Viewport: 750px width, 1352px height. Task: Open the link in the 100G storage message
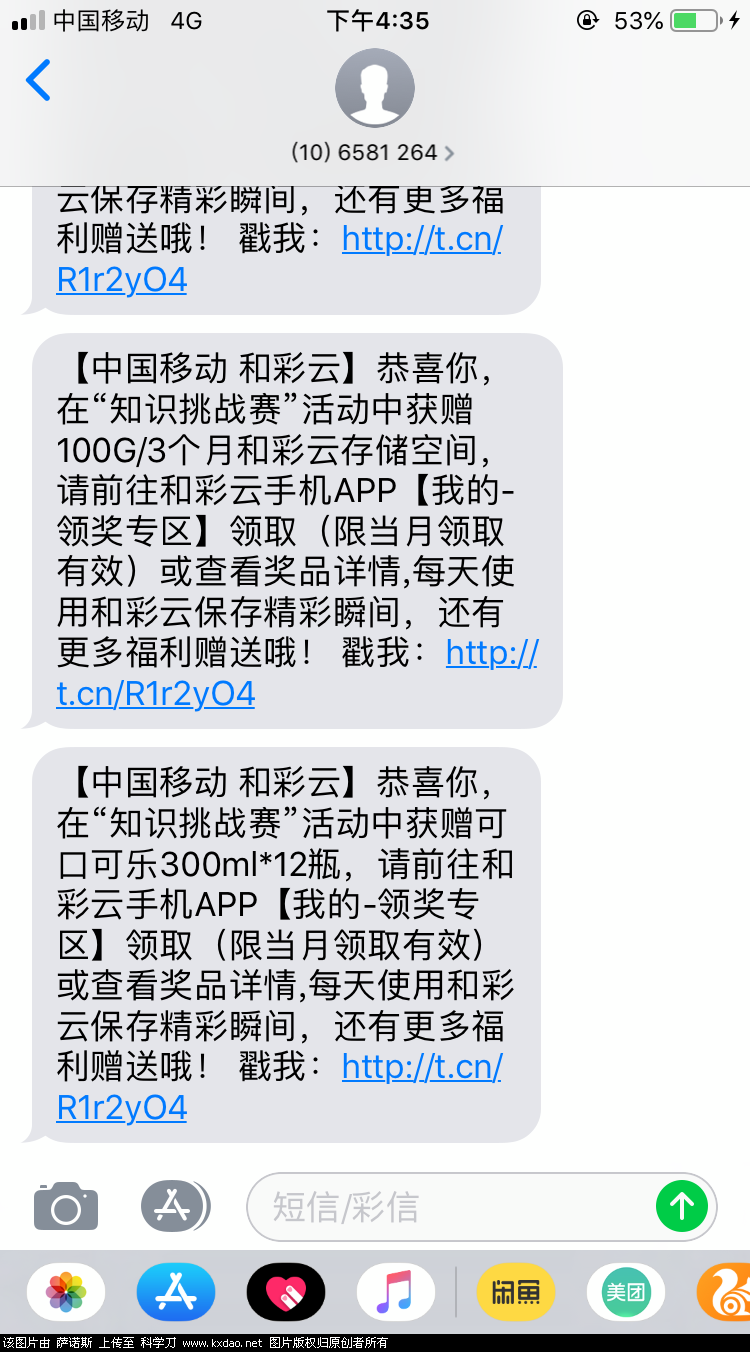(300, 673)
